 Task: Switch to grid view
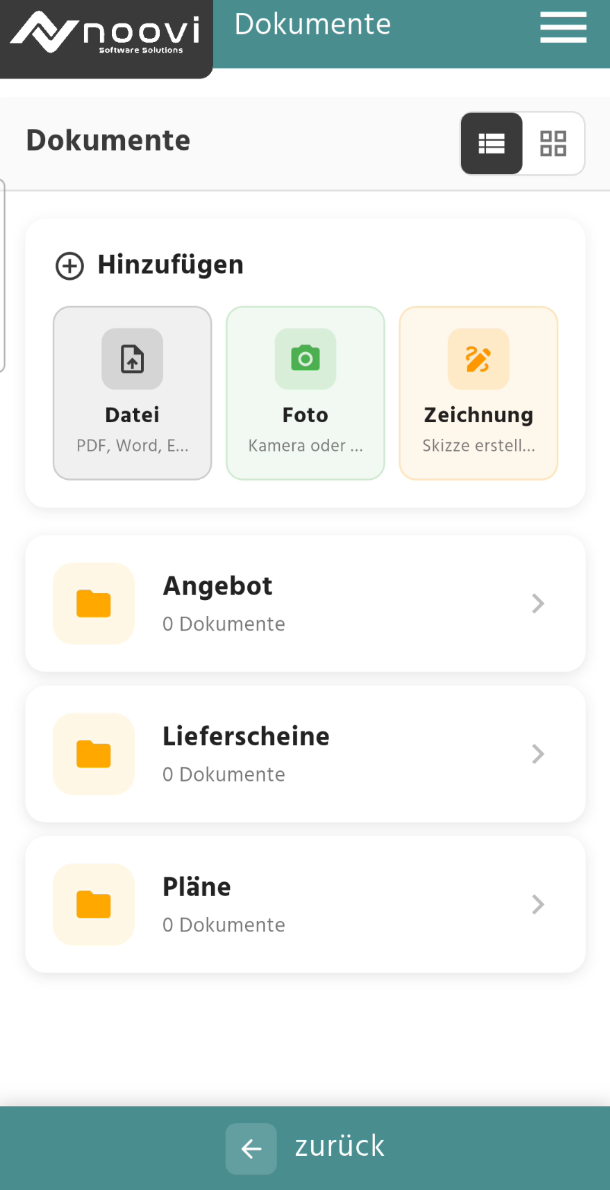tap(553, 144)
